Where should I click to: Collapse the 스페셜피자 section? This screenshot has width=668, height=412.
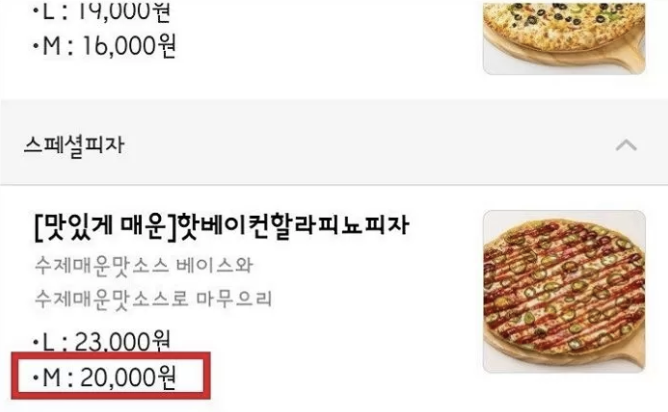(626, 145)
